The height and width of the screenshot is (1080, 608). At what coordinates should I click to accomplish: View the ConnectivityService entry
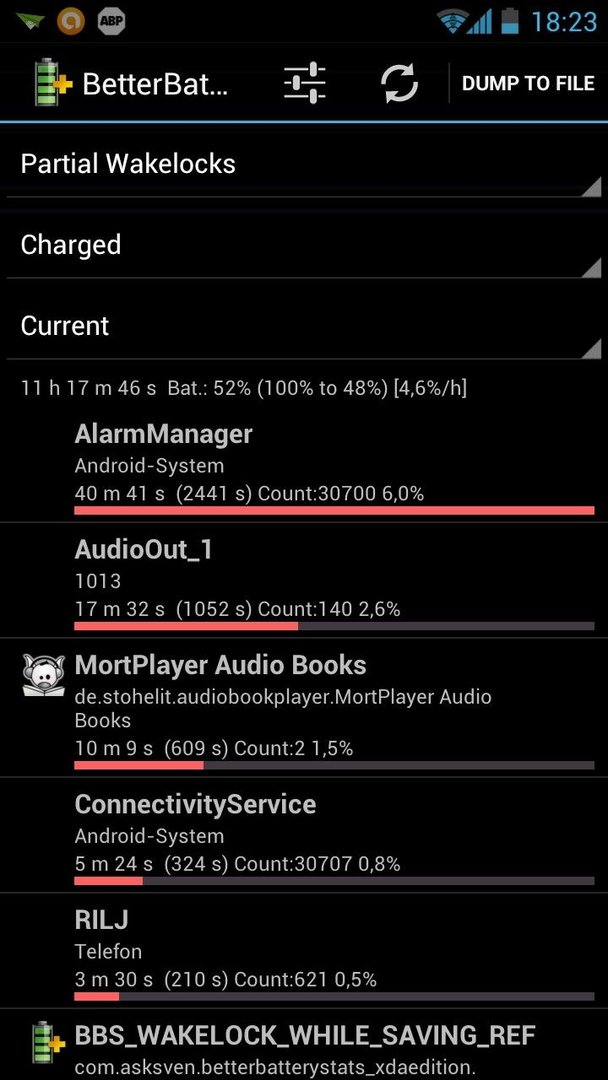click(x=304, y=835)
